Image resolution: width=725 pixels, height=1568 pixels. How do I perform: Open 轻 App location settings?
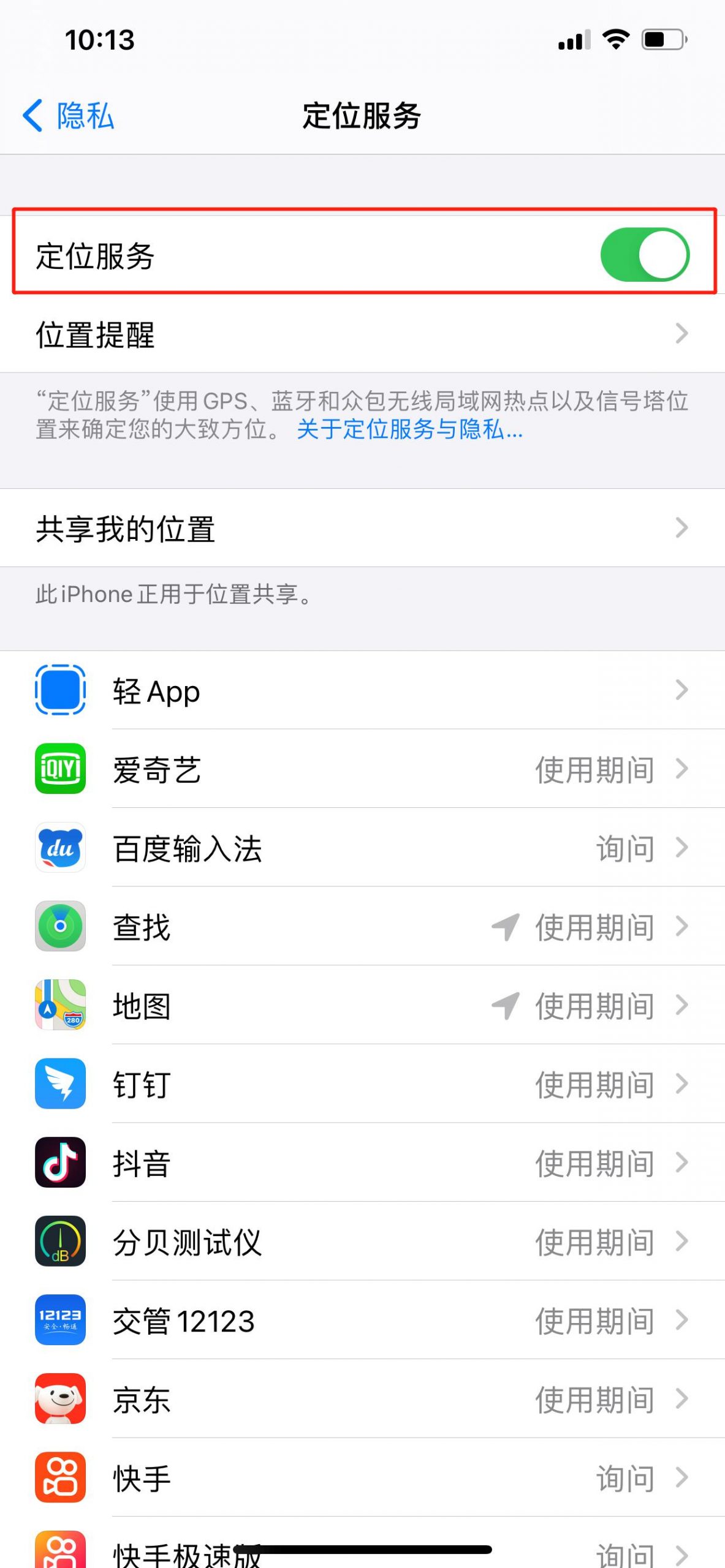click(362, 690)
